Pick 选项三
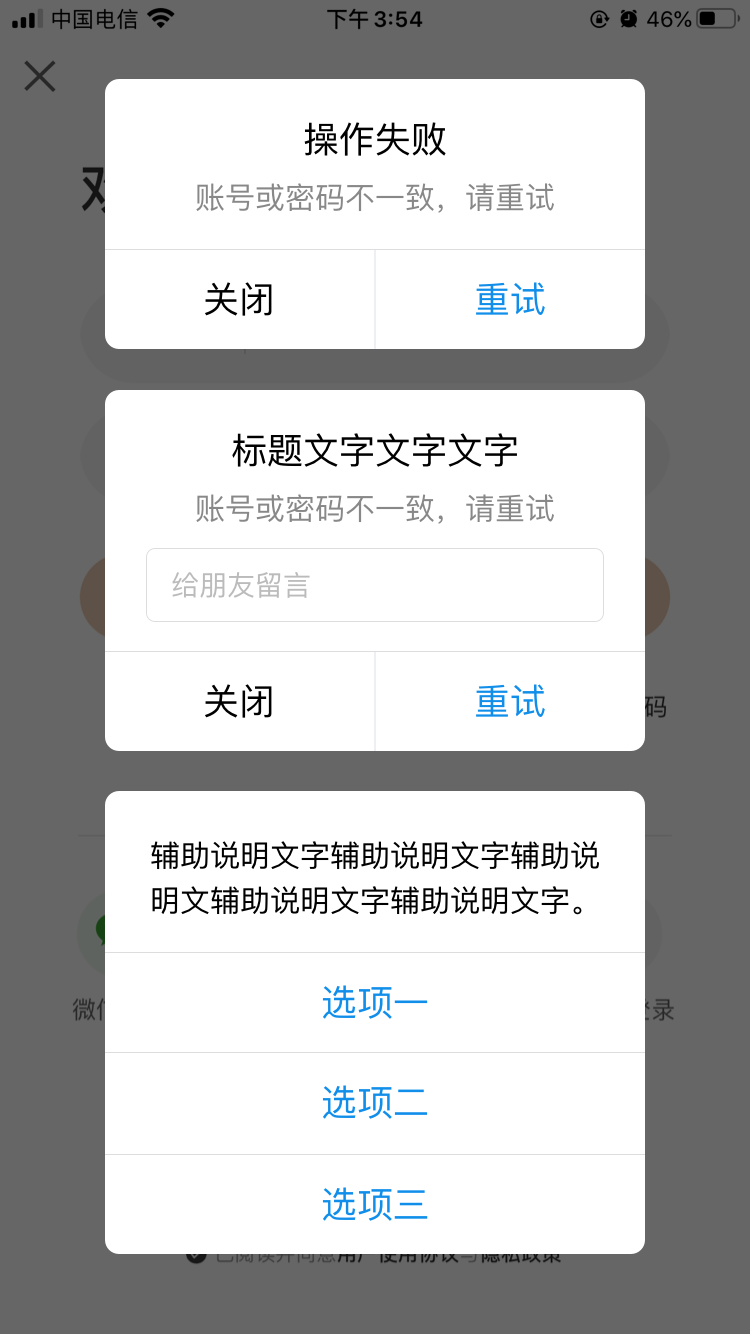This screenshot has height=1334, width=750. [375, 1204]
